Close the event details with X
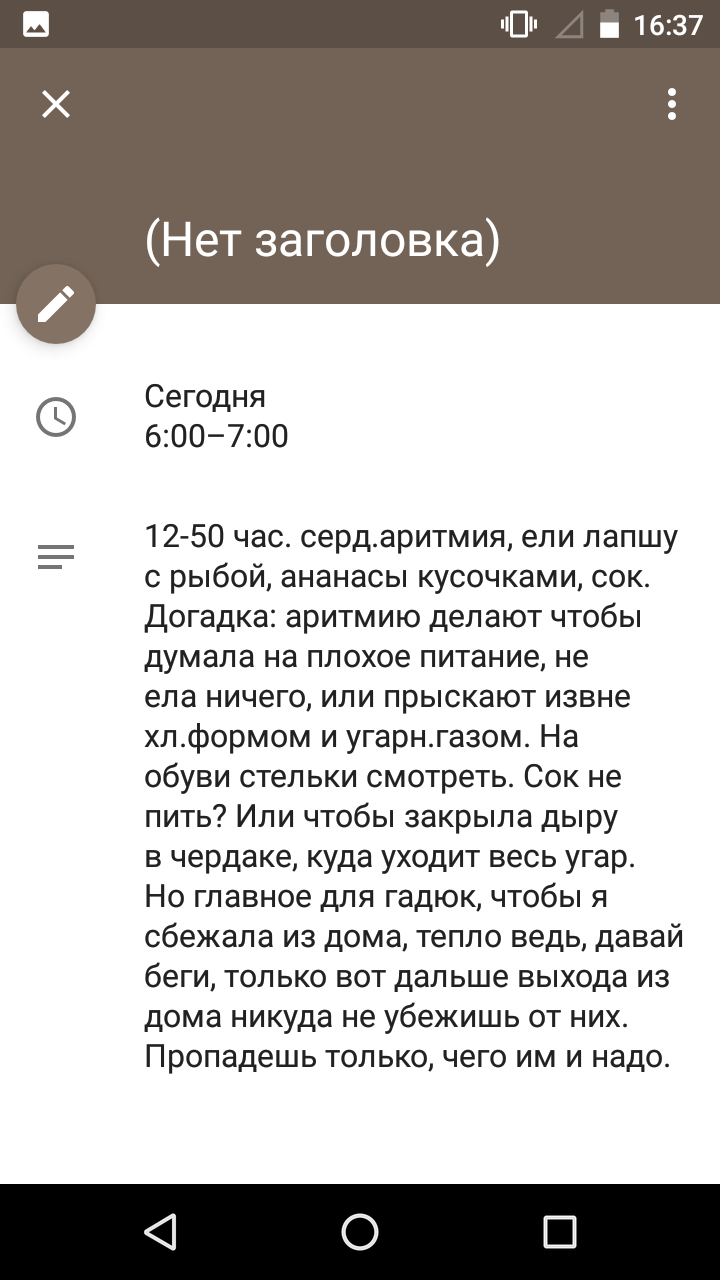The width and height of the screenshot is (720, 1280). pyautogui.click(x=56, y=104)
